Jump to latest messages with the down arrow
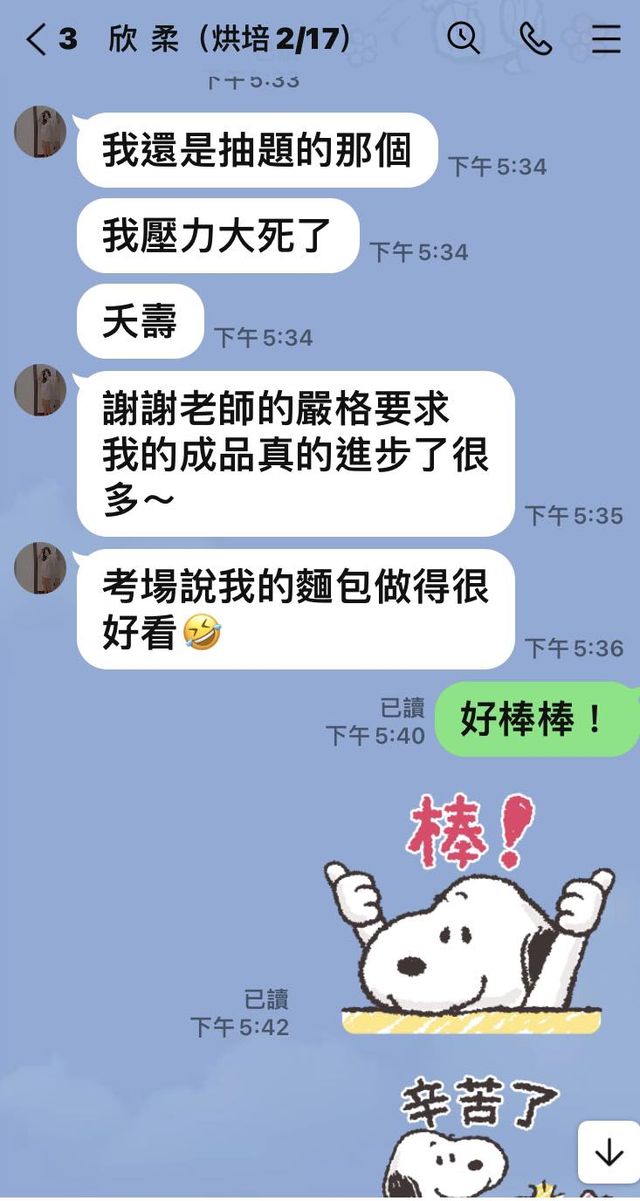640x1201 pixels. click(x=608, y=1152)
